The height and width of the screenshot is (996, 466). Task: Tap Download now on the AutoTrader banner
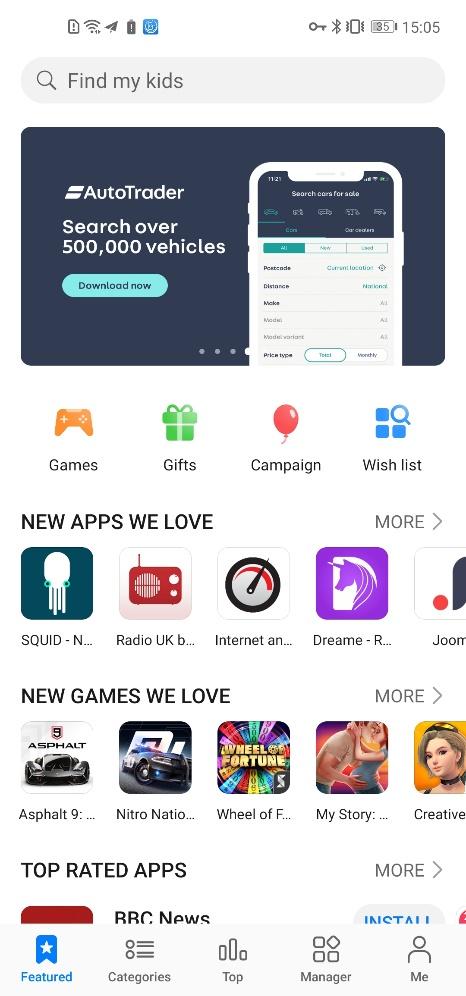[x=115, y=285]
